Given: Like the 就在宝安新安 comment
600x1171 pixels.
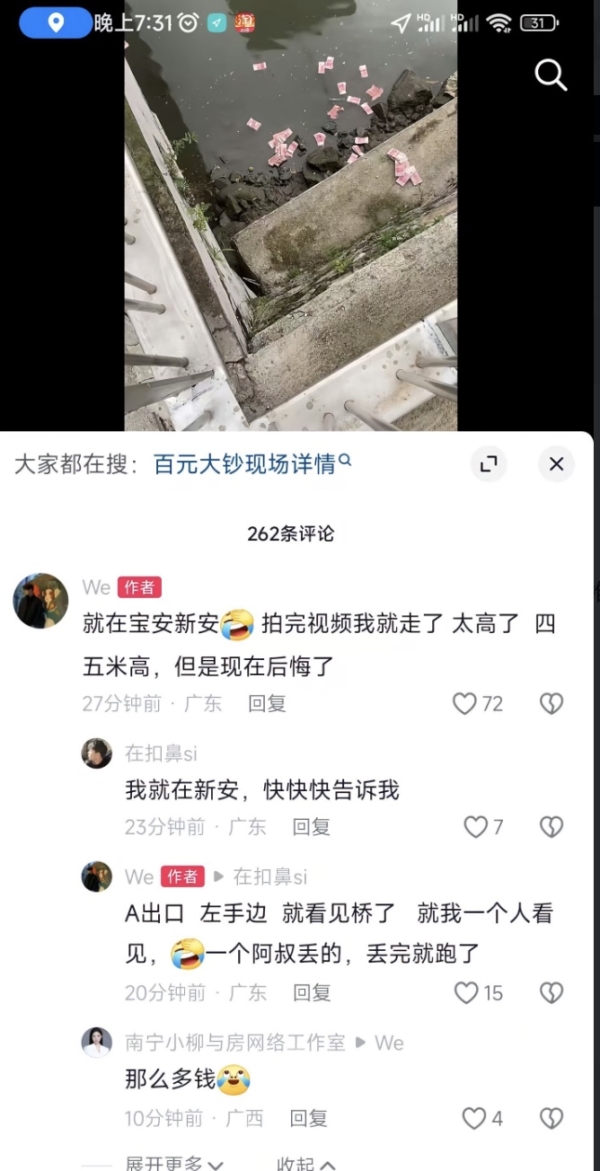Looking at the screenshot, I should coord(465,704).
